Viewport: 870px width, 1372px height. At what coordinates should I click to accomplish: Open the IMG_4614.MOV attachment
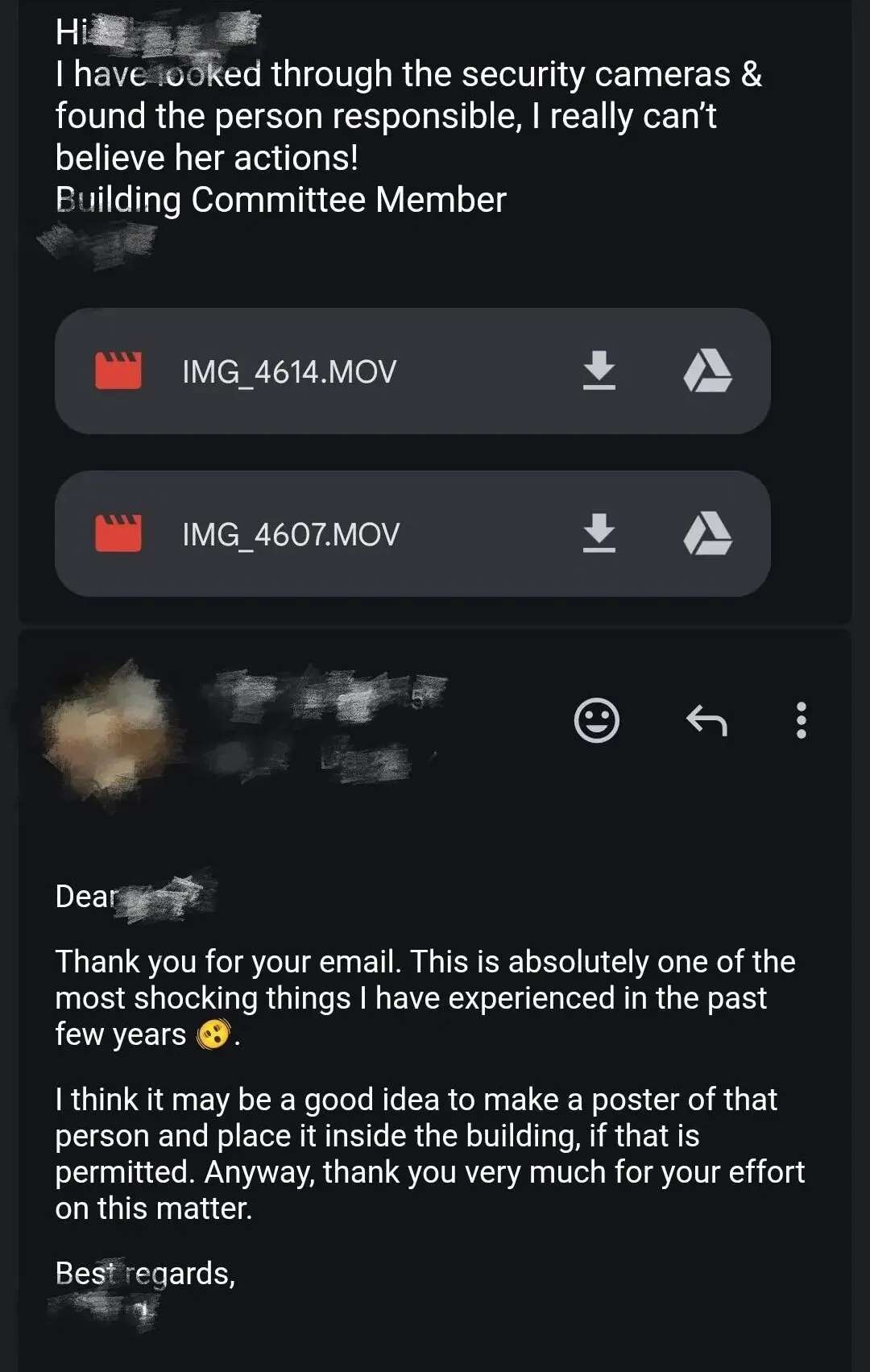[290, 372]
